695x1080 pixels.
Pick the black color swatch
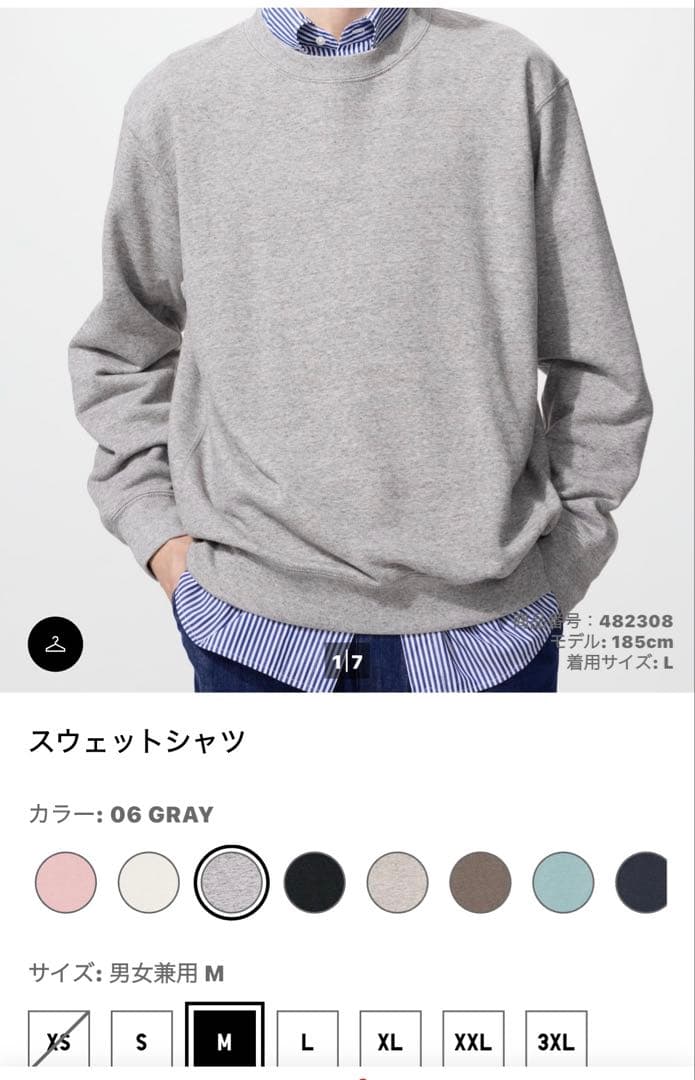click(315, 882)
